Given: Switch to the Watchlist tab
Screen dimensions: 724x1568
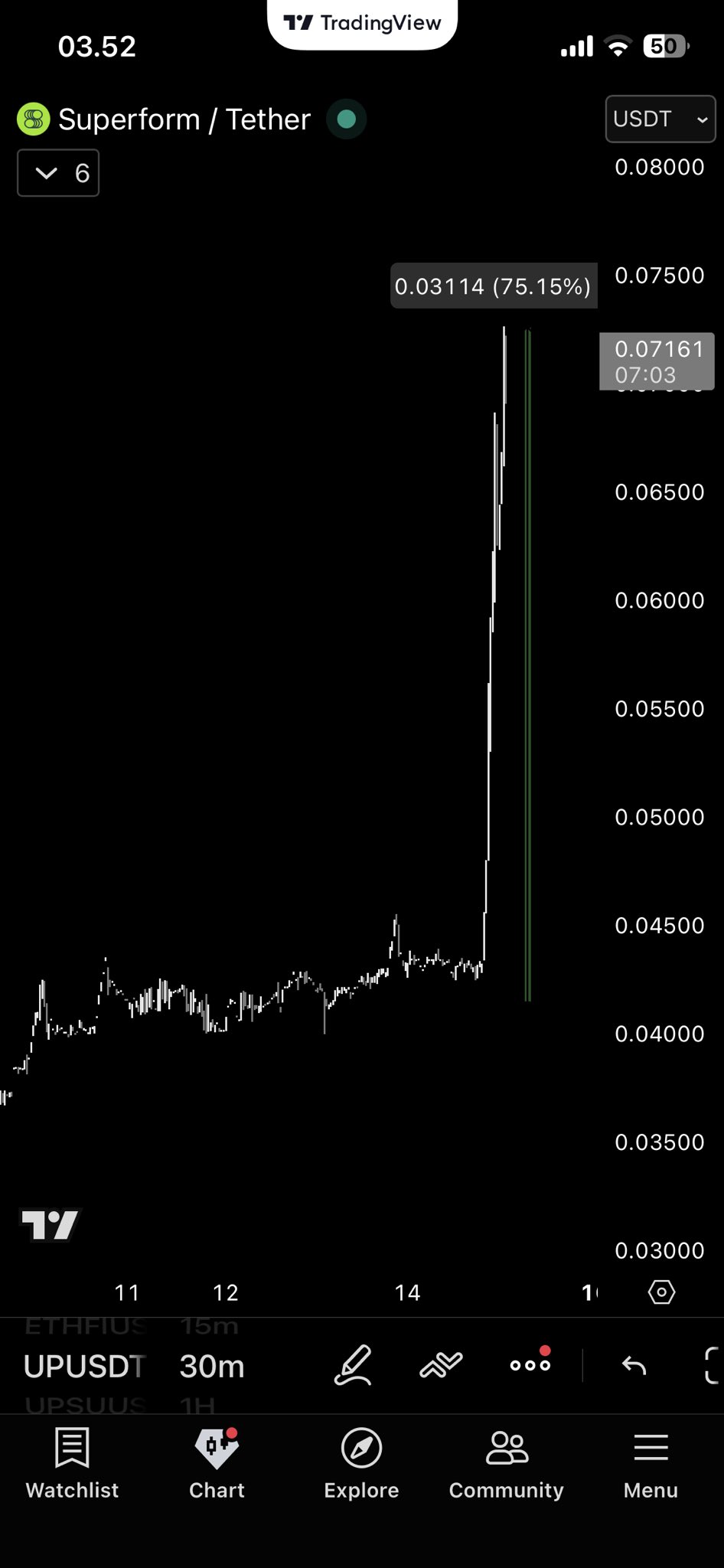Looking at the screenshot, I should point(72,1462).
